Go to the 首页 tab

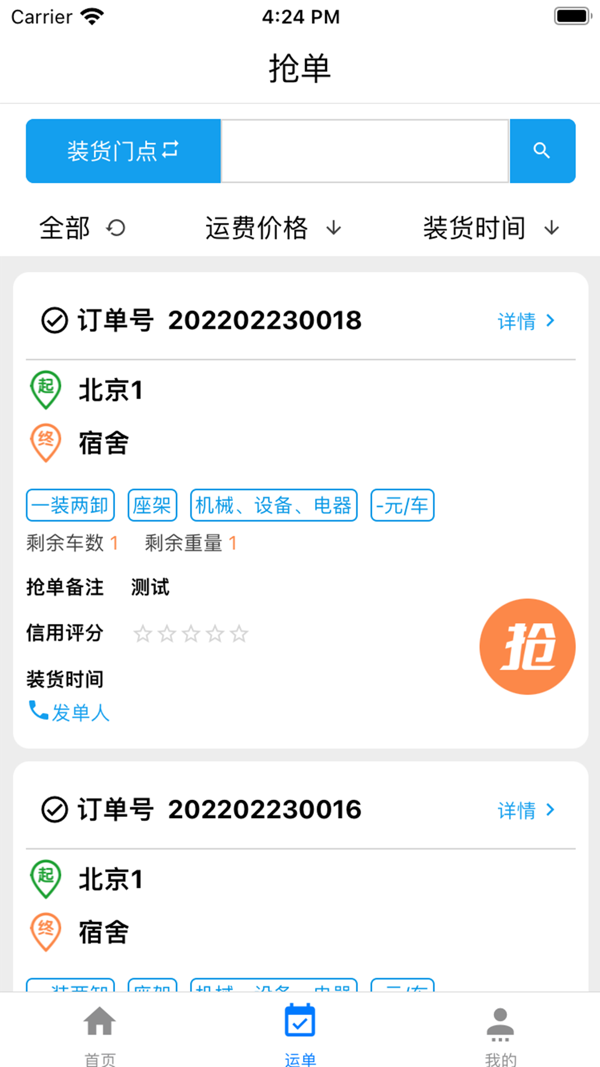pyautogui.click(x=99, y=1035)
